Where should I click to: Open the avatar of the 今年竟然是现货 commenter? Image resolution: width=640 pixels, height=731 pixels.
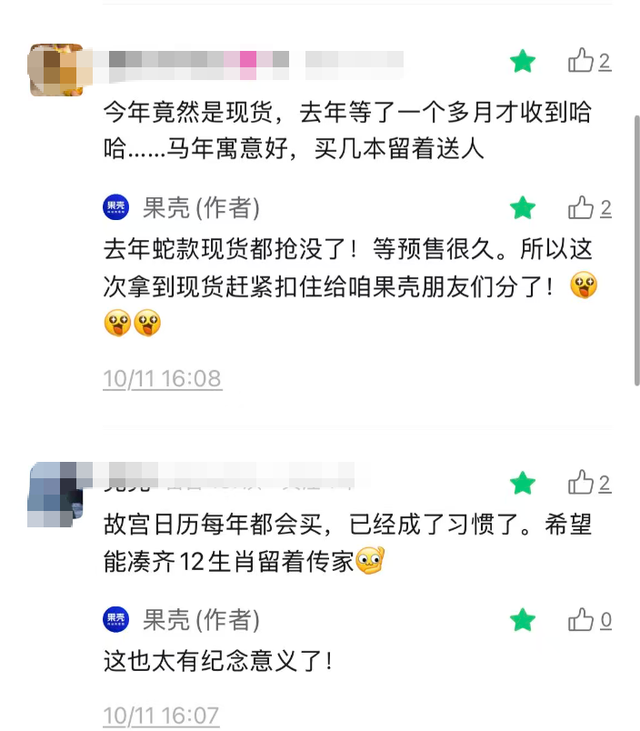click(x=57, y=69)
